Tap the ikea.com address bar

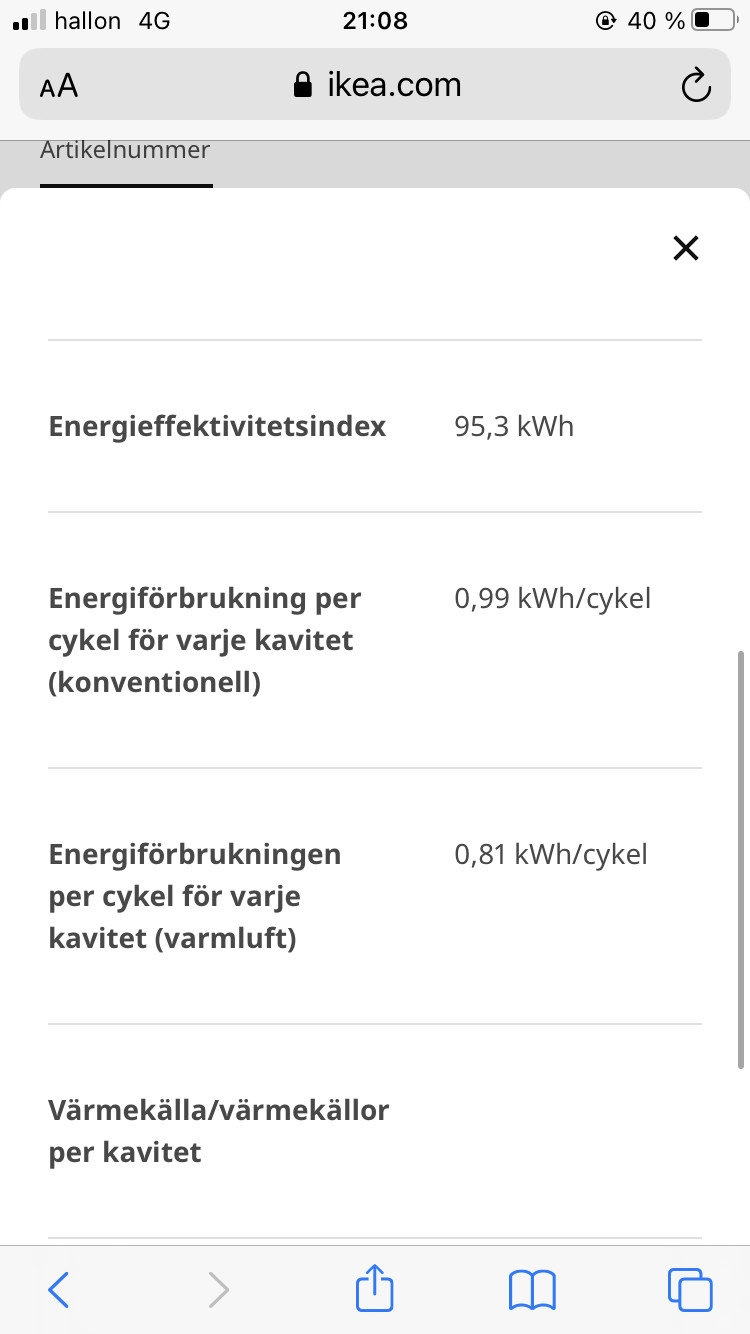click(376, 85)
